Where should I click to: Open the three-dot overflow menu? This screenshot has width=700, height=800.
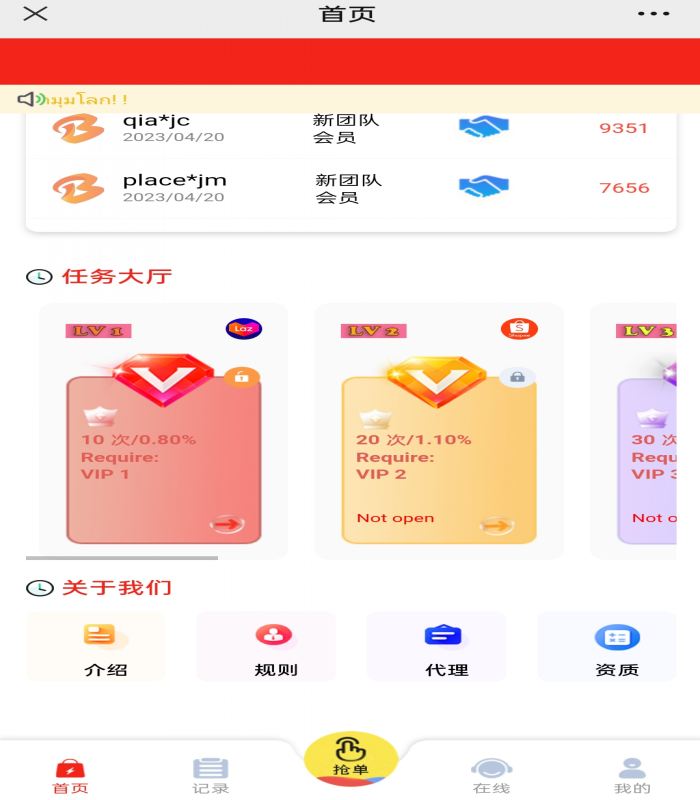pos(653,14)
